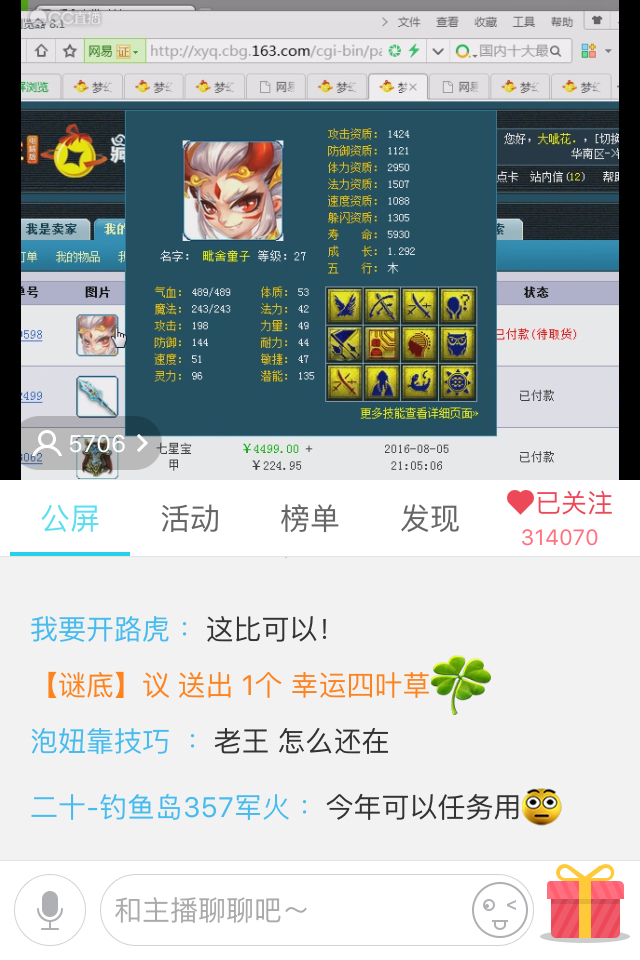Open the 榜单 tab
This screenshot has height=960, width=640.
(309, 518)
